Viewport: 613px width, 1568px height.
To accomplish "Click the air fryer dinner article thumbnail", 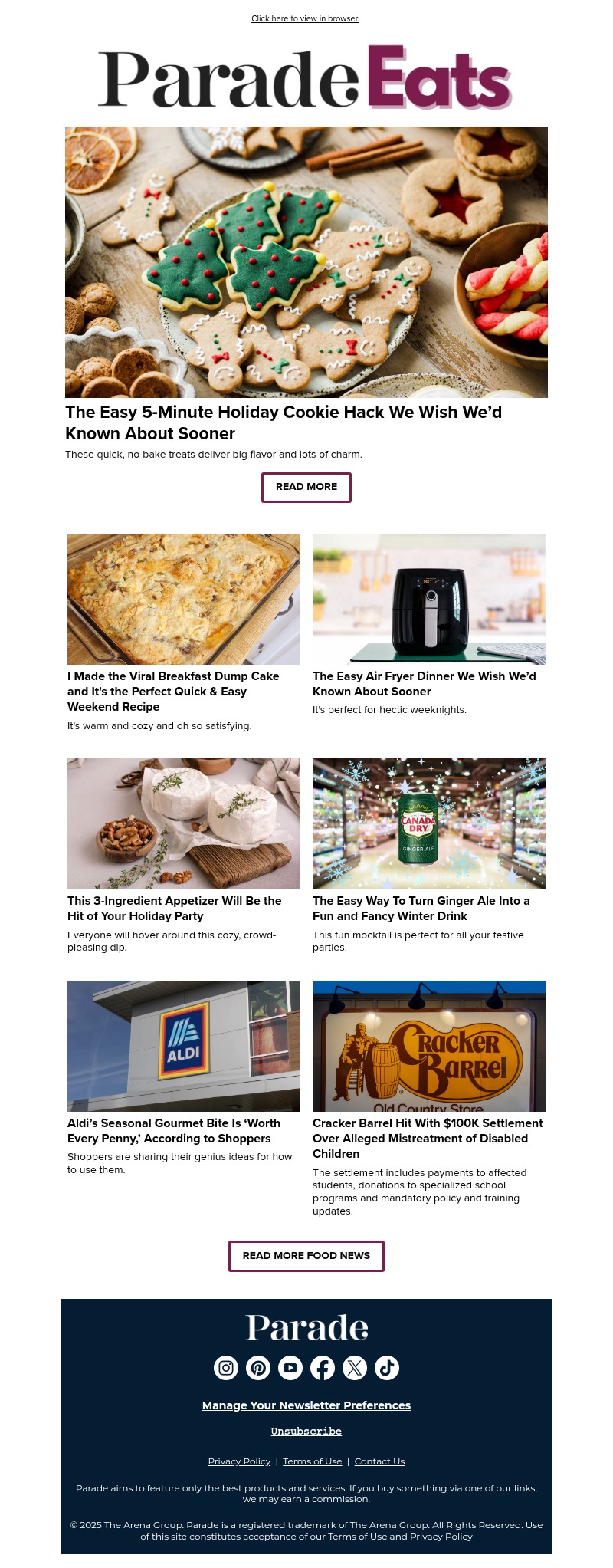I will point(428,599).
